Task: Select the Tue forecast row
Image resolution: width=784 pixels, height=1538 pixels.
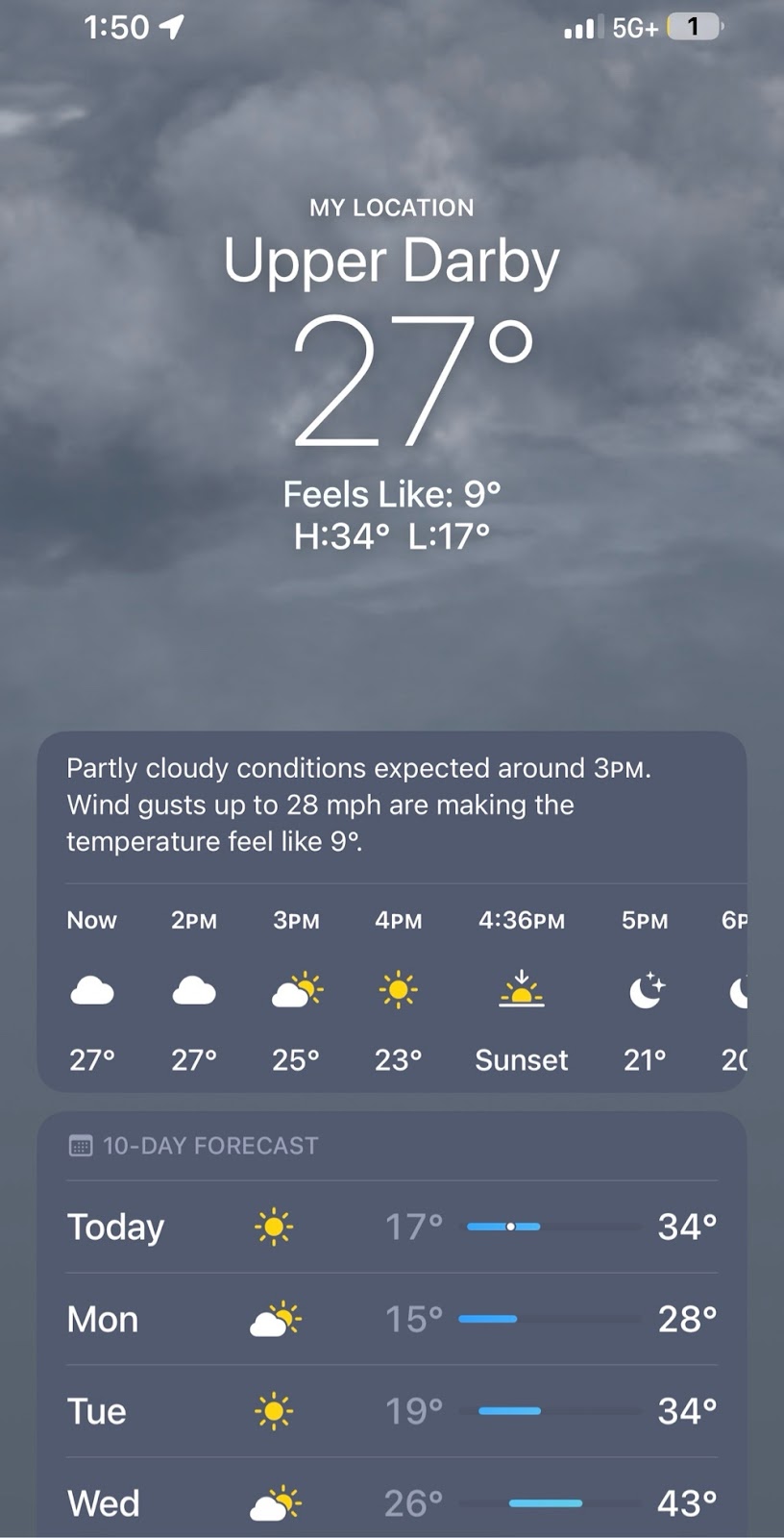Action: pos(392,1411)
